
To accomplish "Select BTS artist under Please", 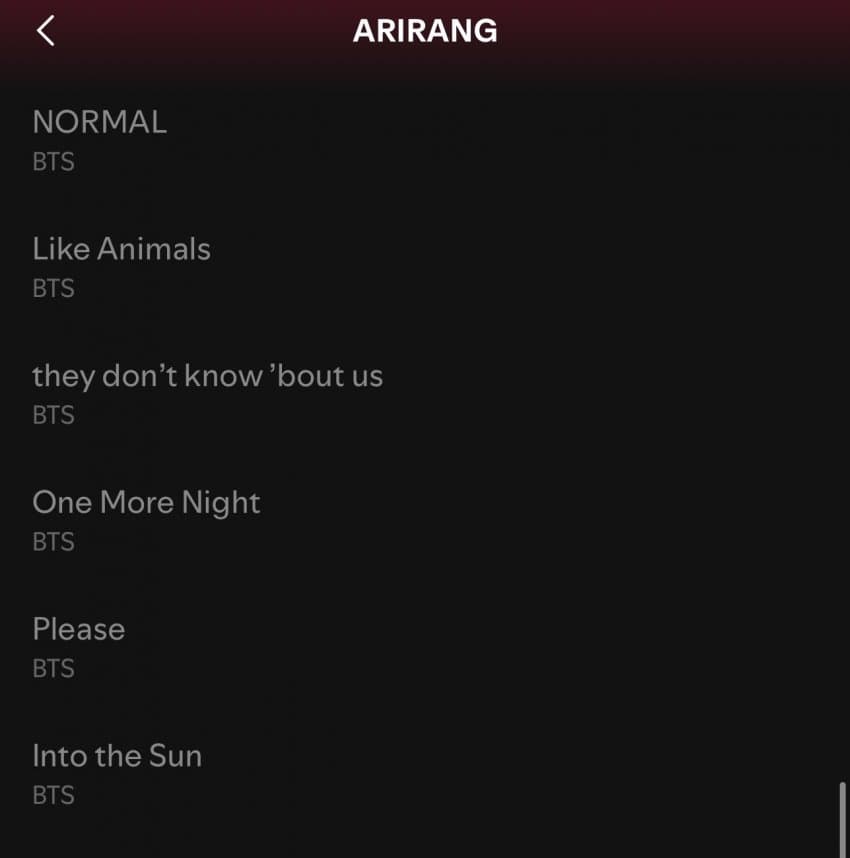I will 53,669.
